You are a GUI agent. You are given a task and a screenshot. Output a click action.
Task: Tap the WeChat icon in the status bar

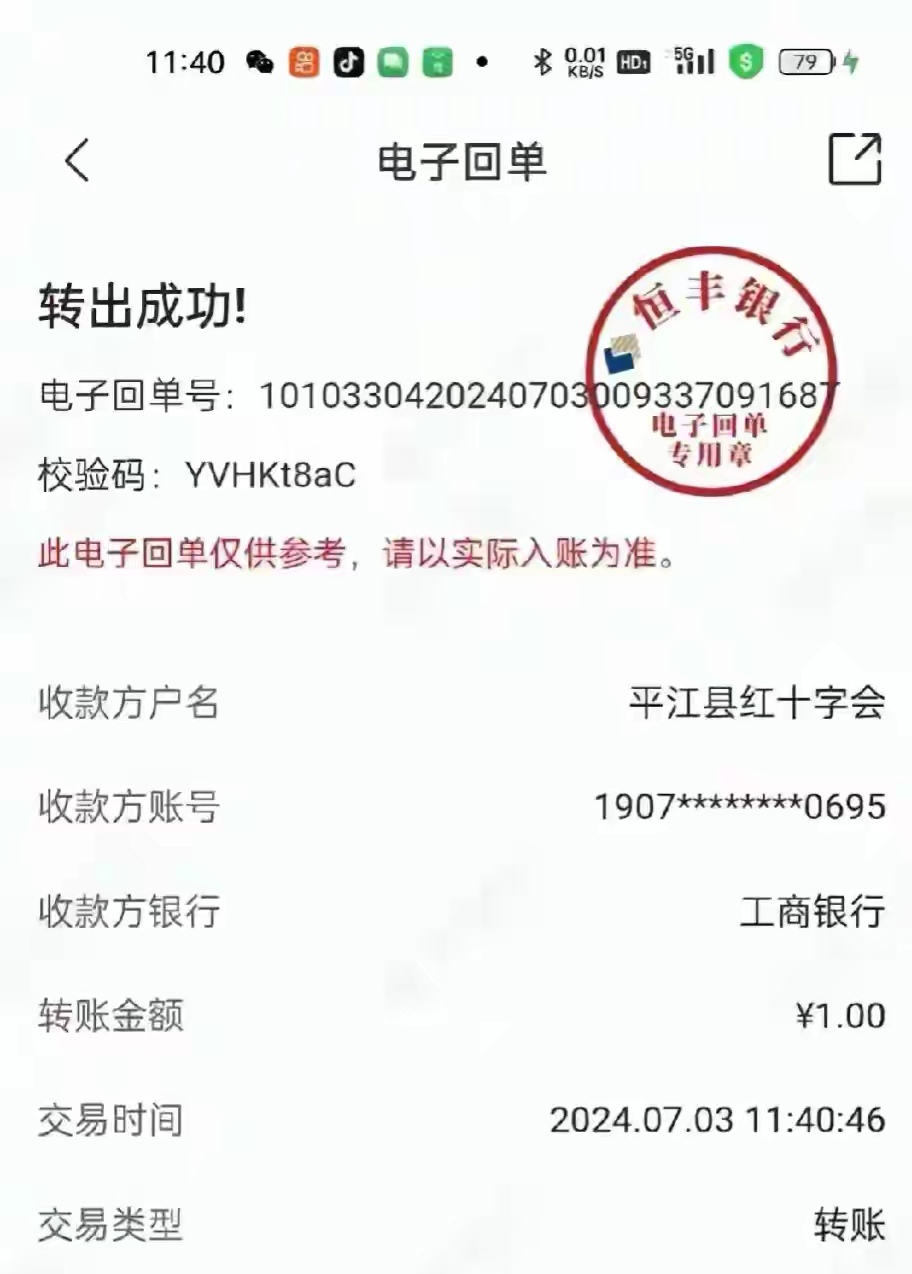(261, 62)
